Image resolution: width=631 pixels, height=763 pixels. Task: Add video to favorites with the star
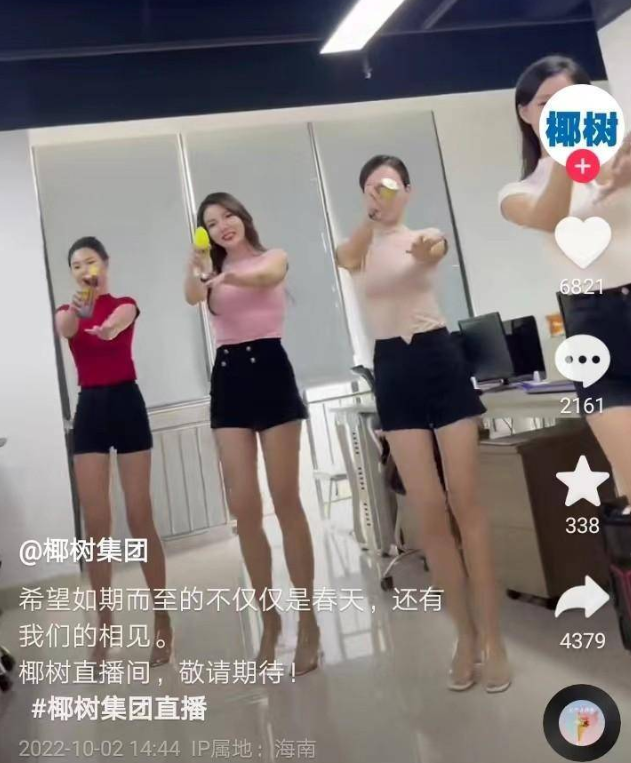coord(582,482)
